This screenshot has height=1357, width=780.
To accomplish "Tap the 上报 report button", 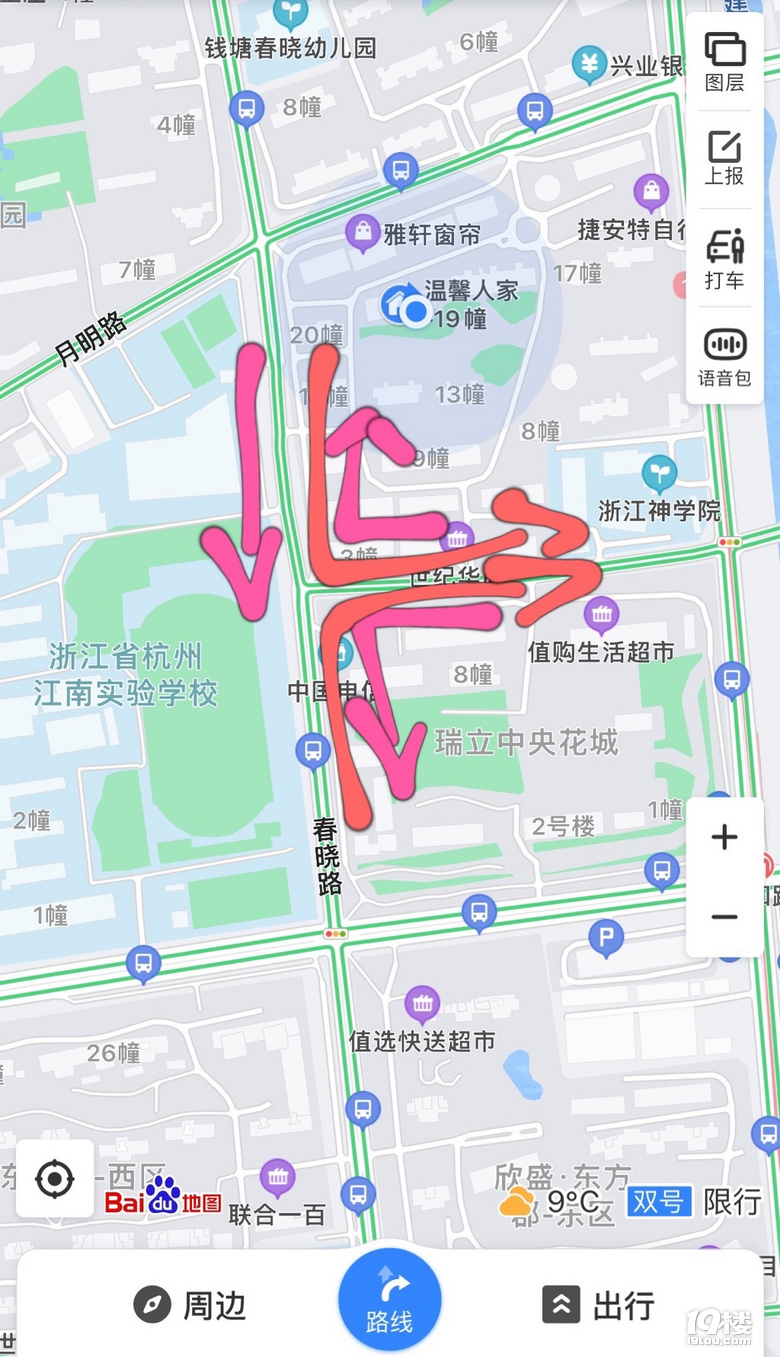I will coord(724,157).
